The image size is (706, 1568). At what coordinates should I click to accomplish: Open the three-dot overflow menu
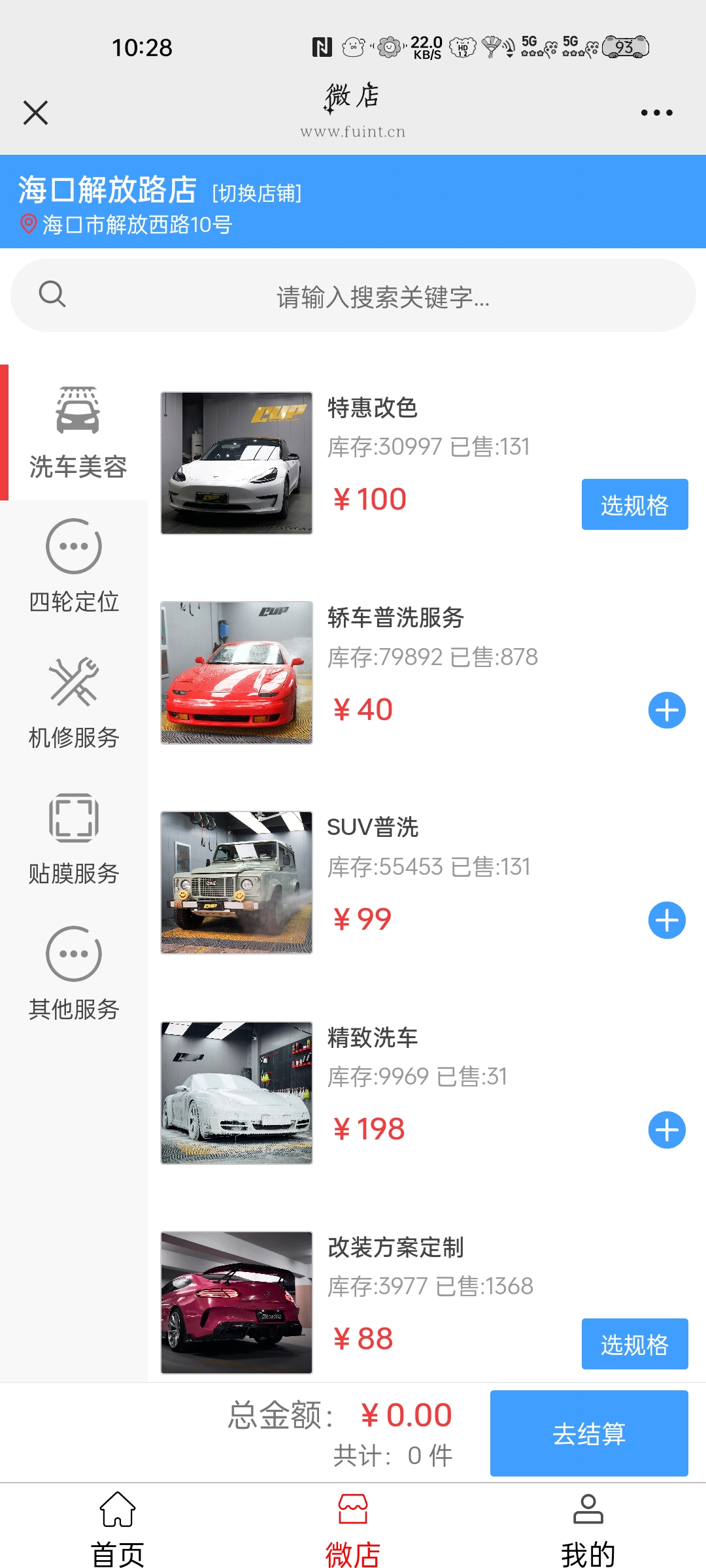point(656,112)
